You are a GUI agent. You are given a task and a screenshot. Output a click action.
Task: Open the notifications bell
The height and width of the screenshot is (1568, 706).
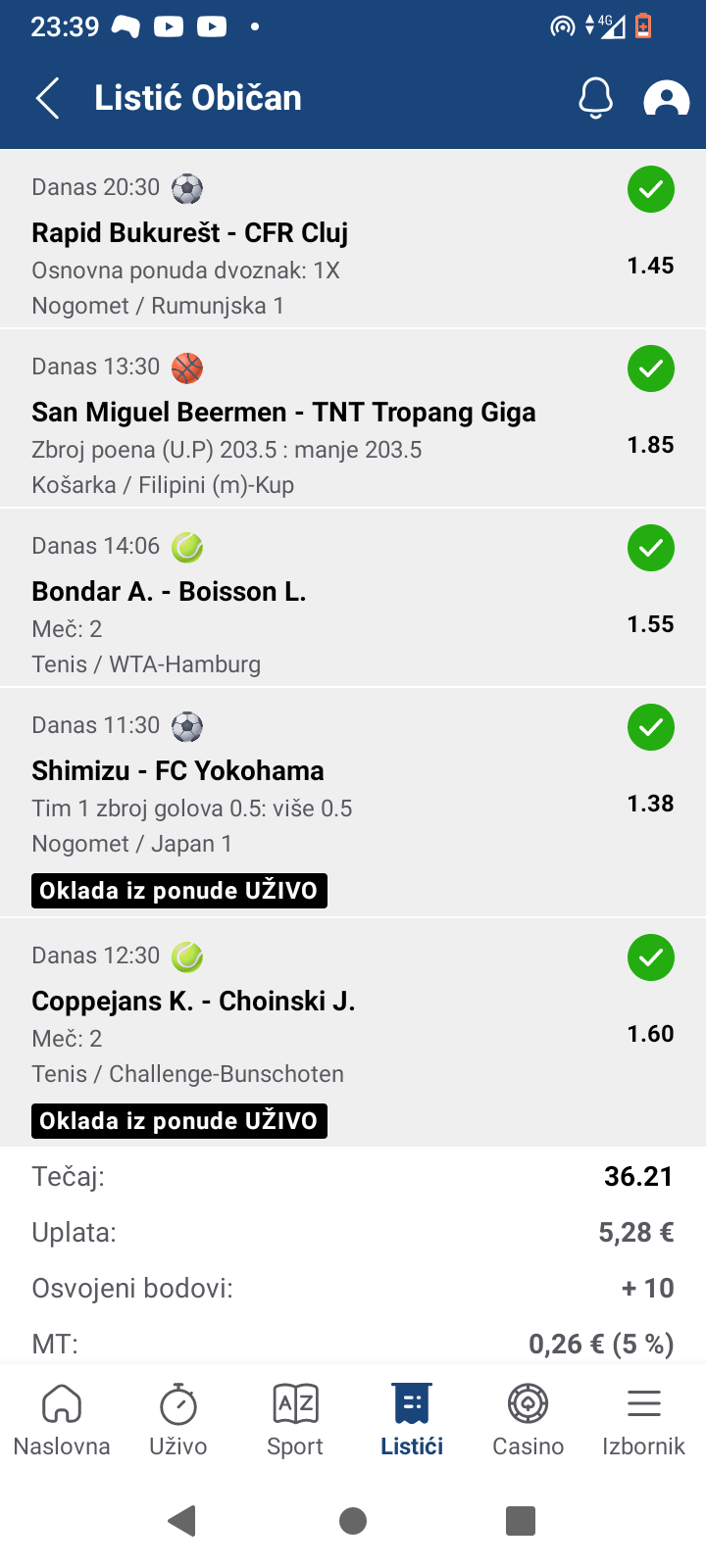(595, 98)
